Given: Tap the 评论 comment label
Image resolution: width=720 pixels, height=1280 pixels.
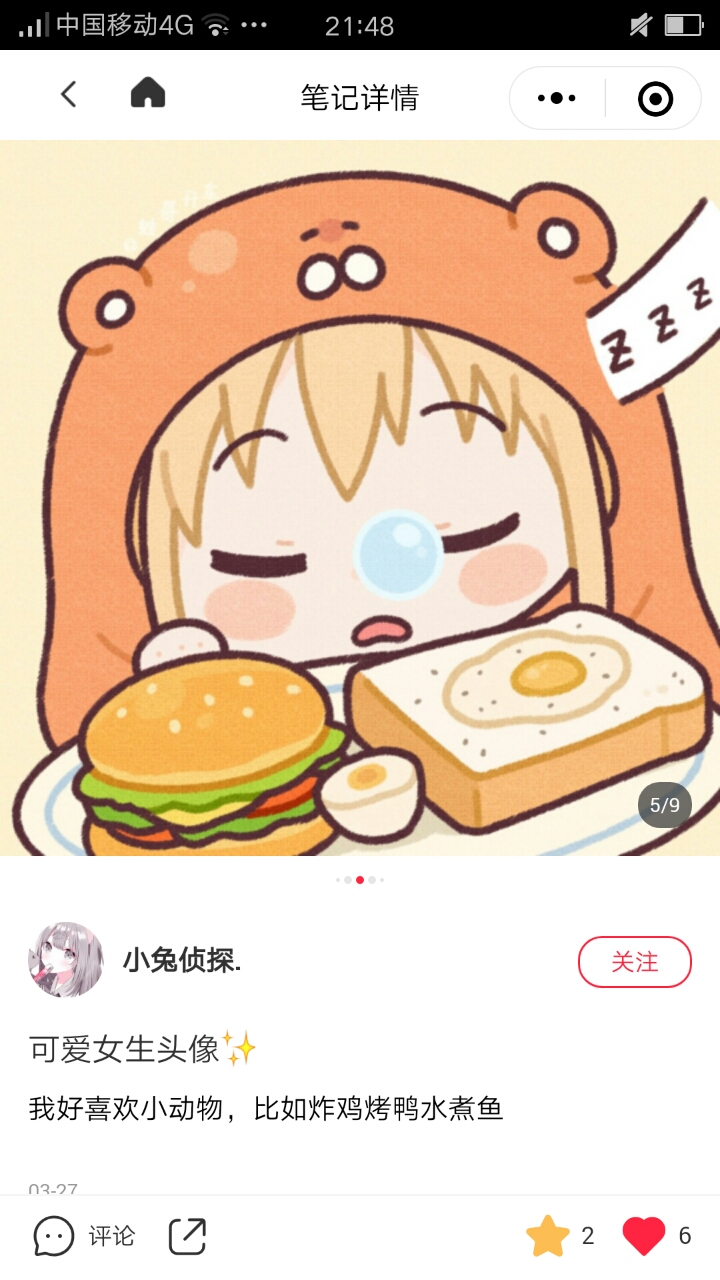Looking at the screenshot, I should (113, 1236).
